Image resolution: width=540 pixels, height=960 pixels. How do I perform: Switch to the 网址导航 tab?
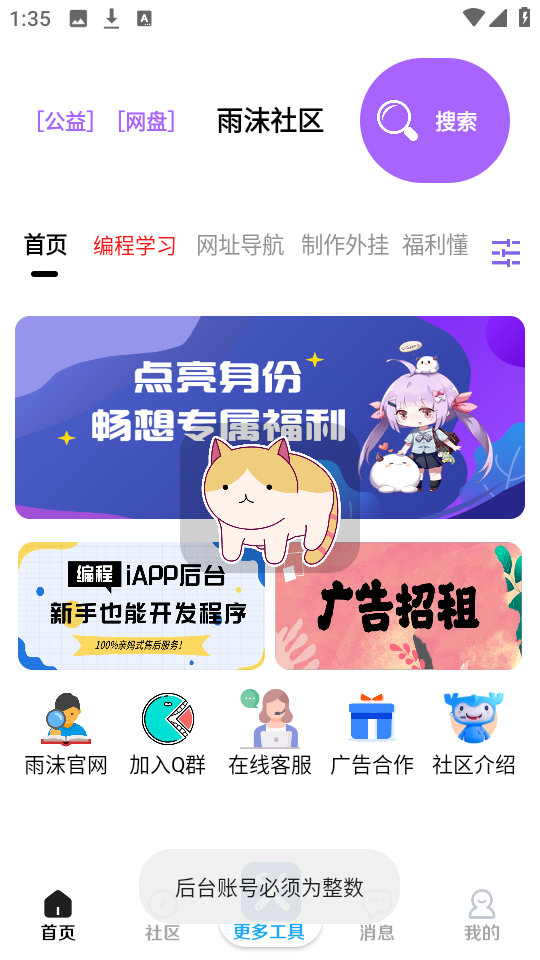point(240,245)
